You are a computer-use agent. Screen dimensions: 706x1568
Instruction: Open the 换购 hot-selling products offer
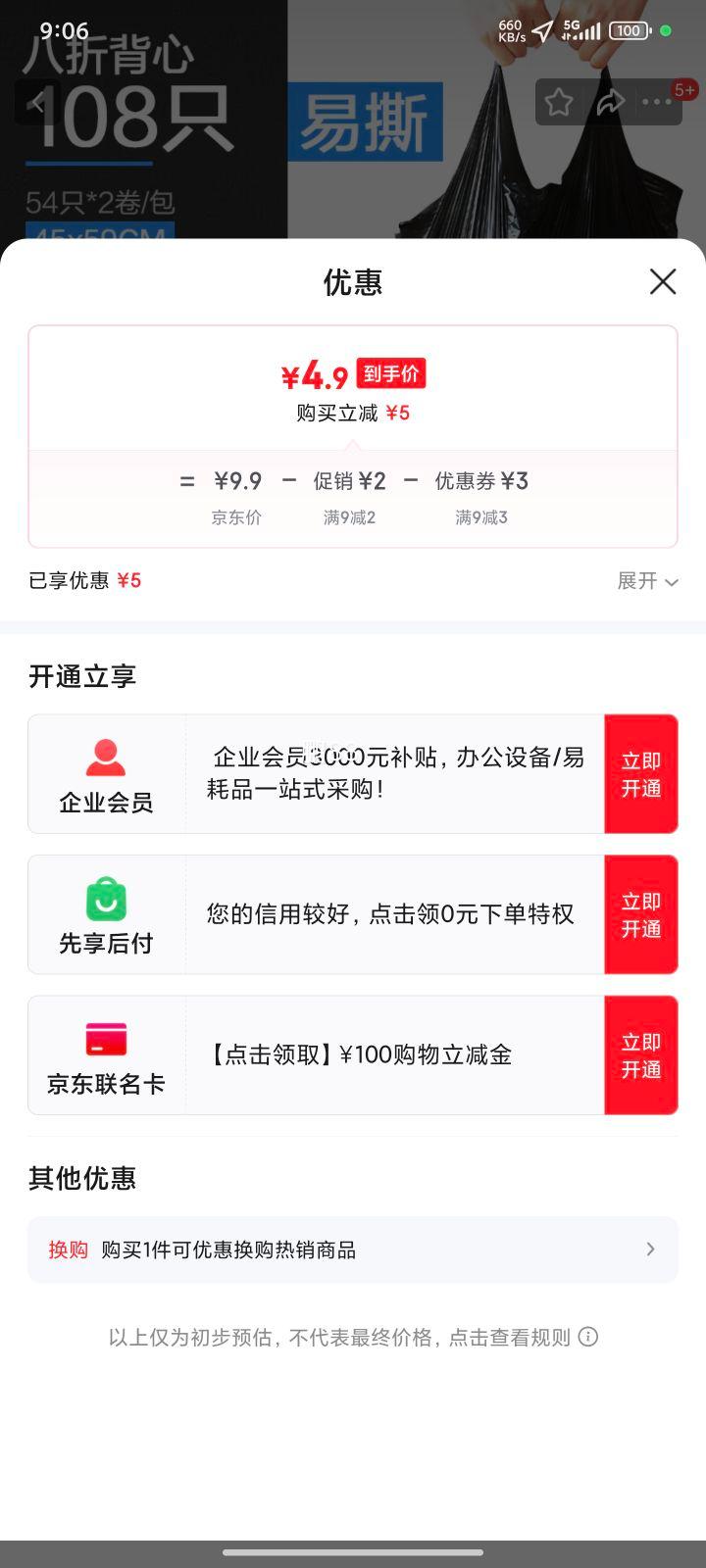(353, 1249)
